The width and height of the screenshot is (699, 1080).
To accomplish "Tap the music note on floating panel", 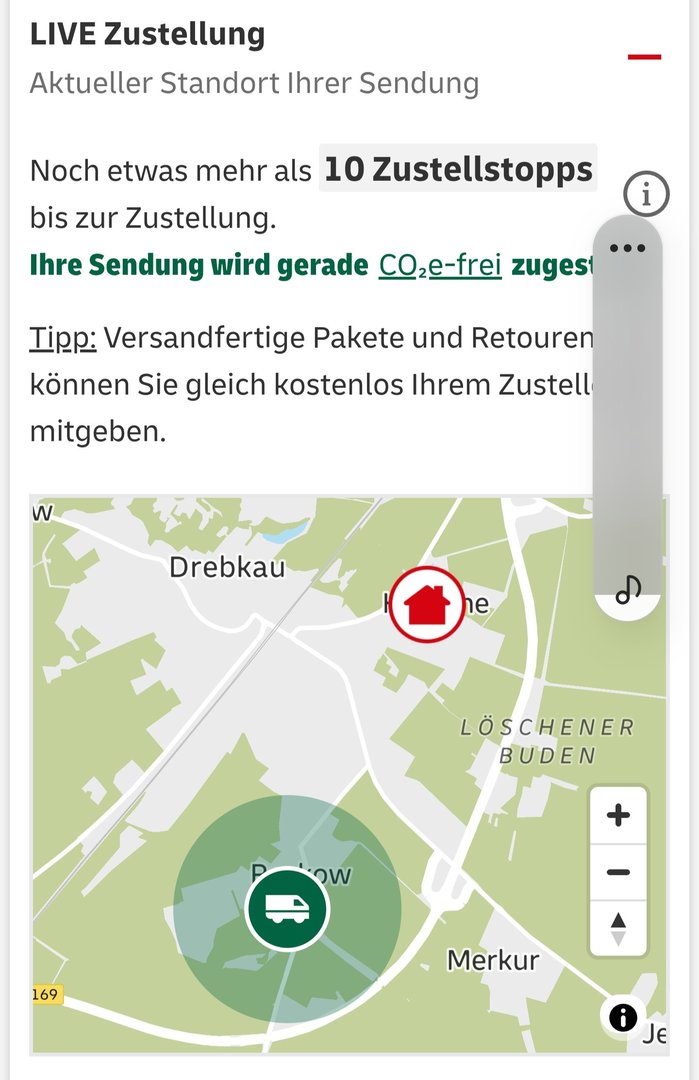I will point(628,590).
